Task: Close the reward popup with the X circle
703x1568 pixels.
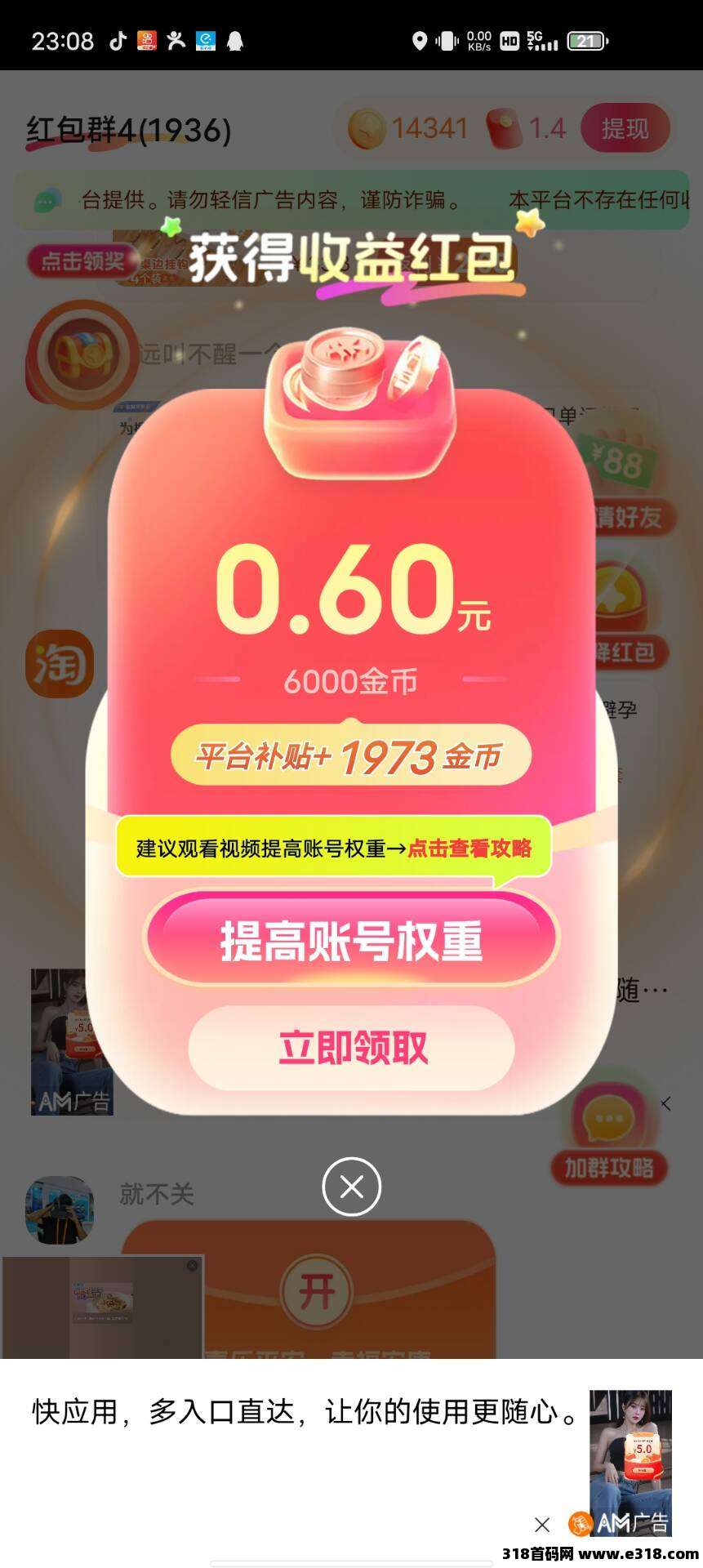Action: 351,1187
